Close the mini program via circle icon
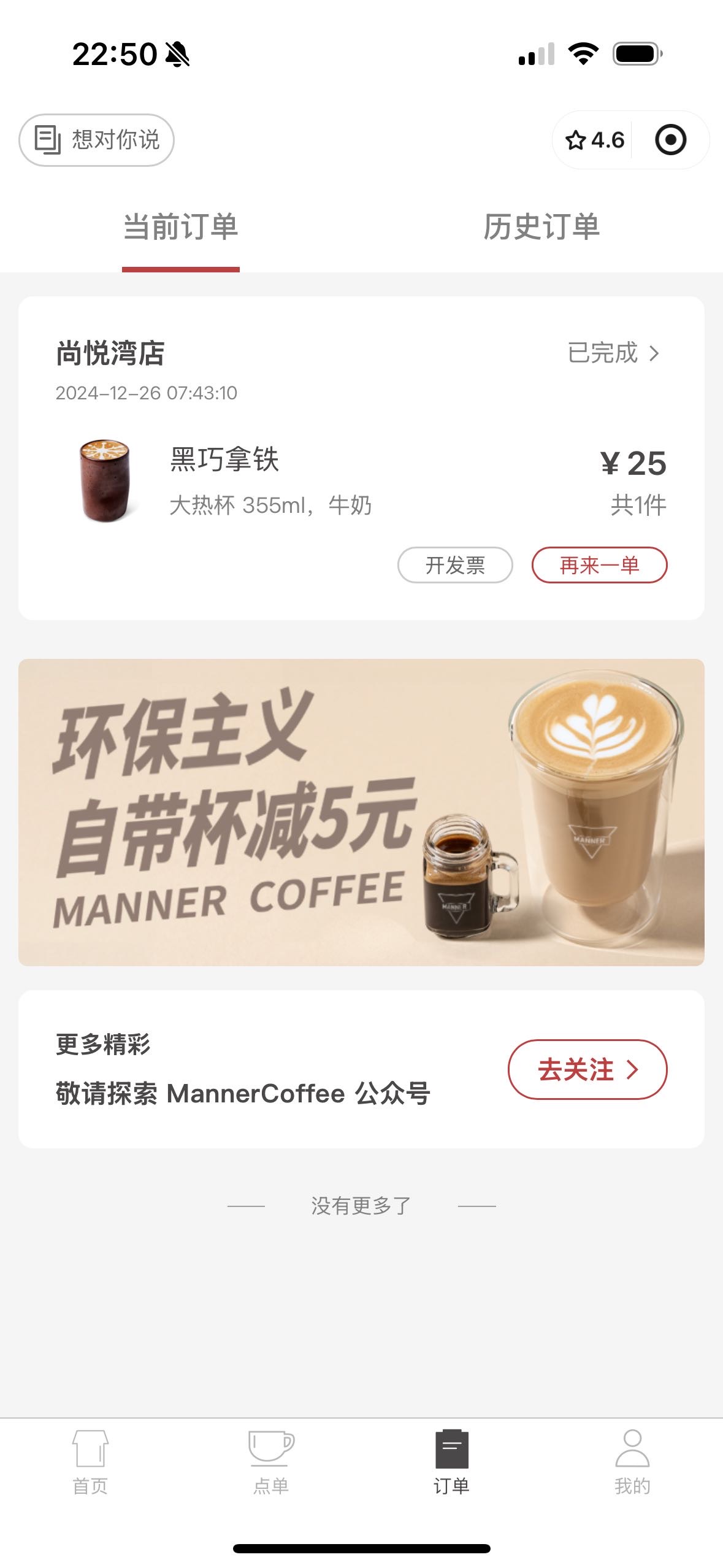Viewport: 723px width, 1568px height. tap(670, 140)
